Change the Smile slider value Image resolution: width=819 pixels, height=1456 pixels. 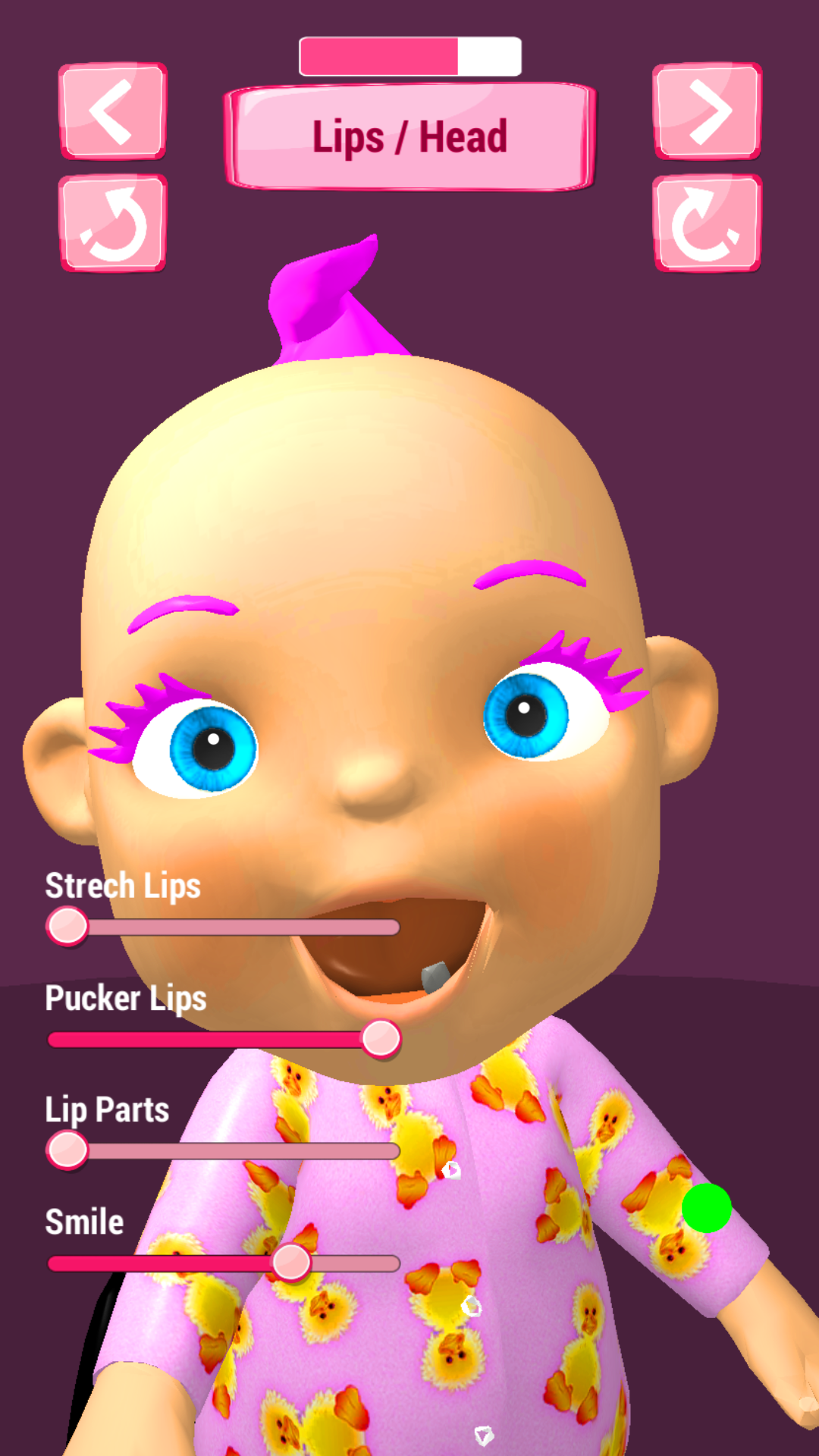291,1263
